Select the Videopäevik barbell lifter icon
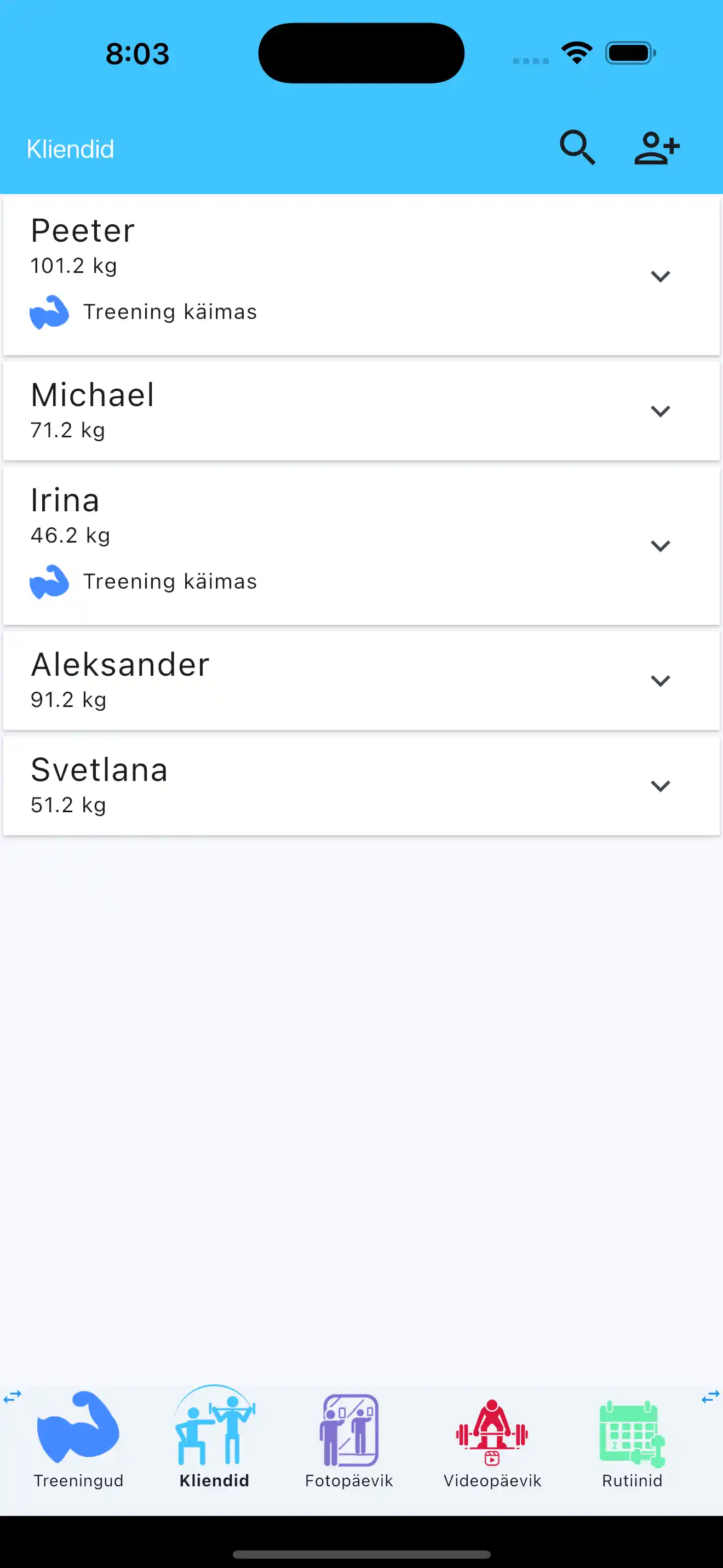Screen dimensions: 723x1568 click(x=491, y=1430)
